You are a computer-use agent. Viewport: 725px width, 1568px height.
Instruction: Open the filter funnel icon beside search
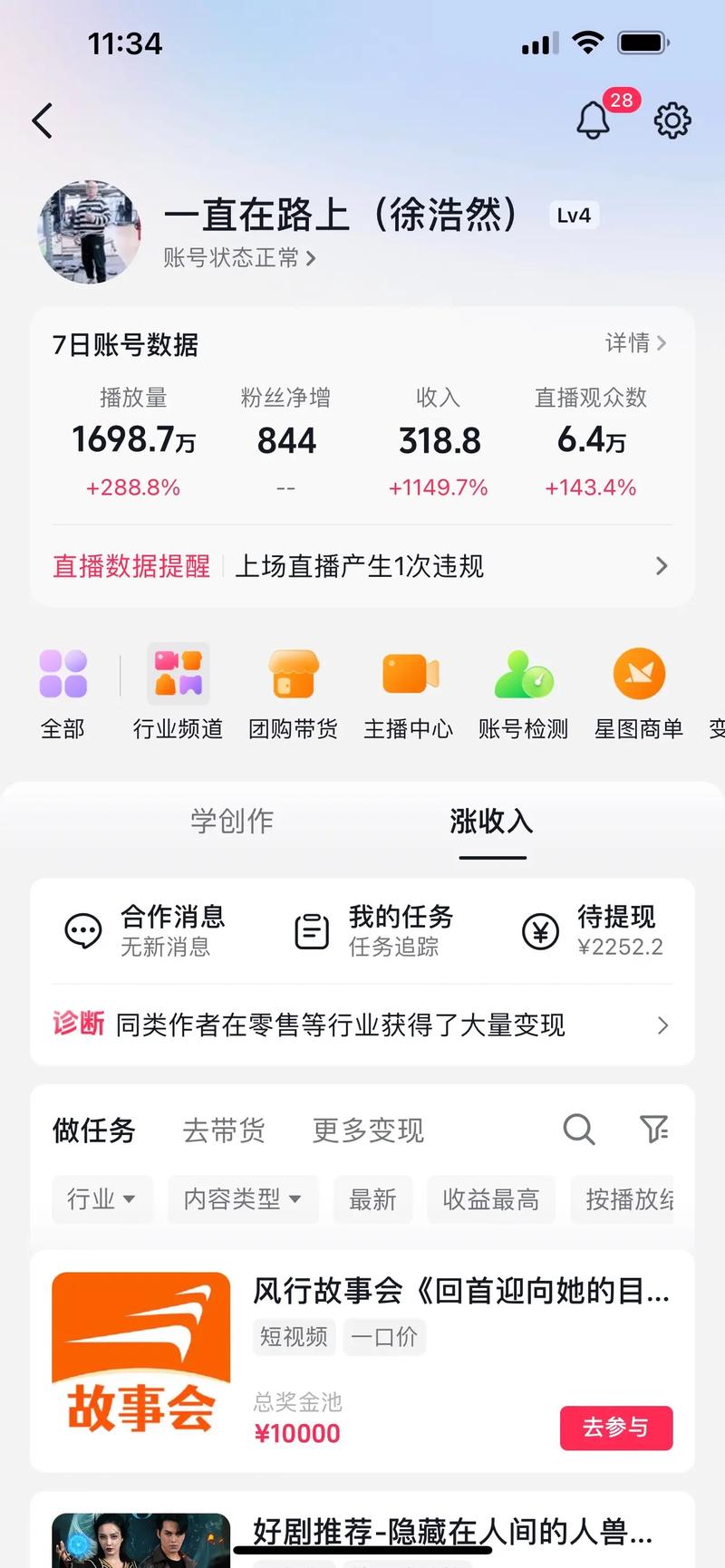(654, 1130)
